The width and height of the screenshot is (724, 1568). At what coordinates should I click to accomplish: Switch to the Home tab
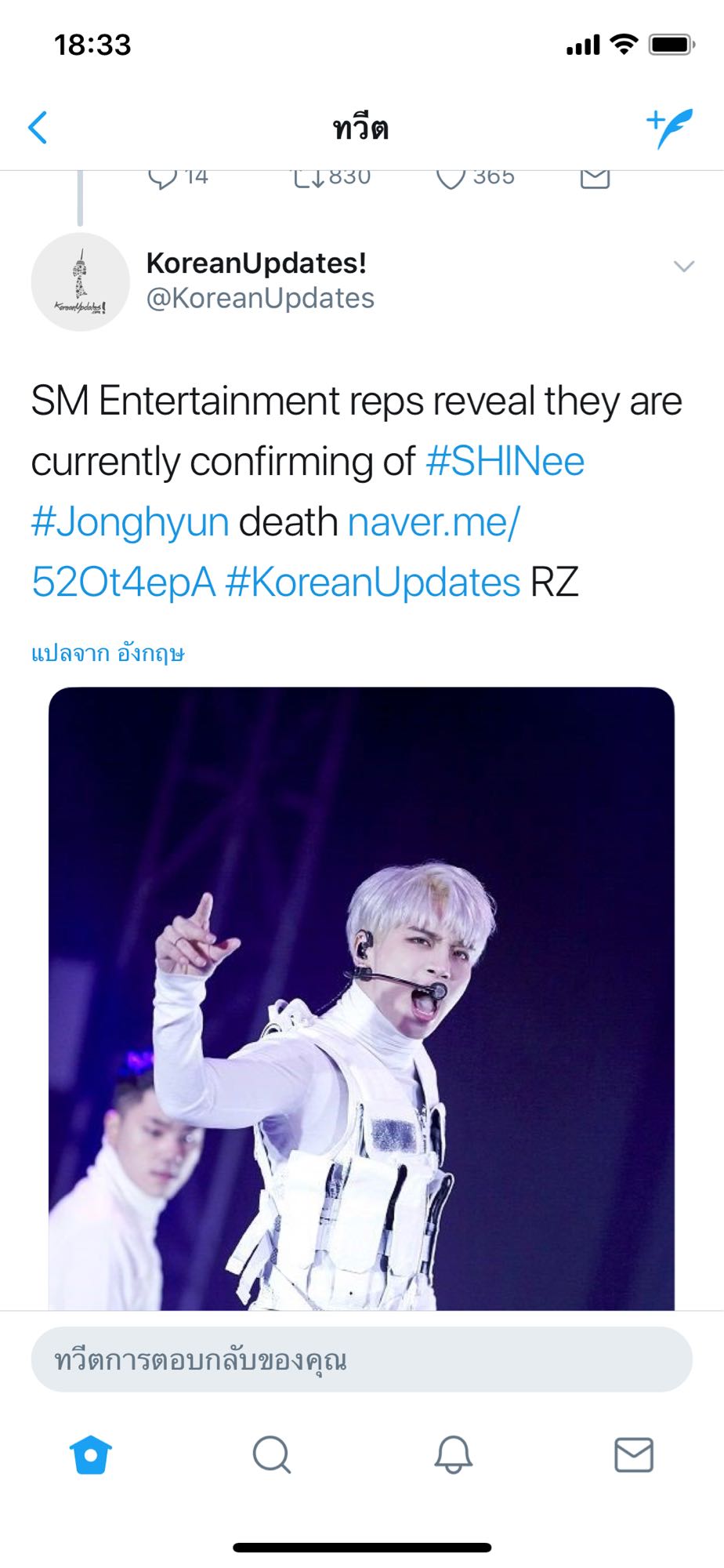[x=91, y=1455]
